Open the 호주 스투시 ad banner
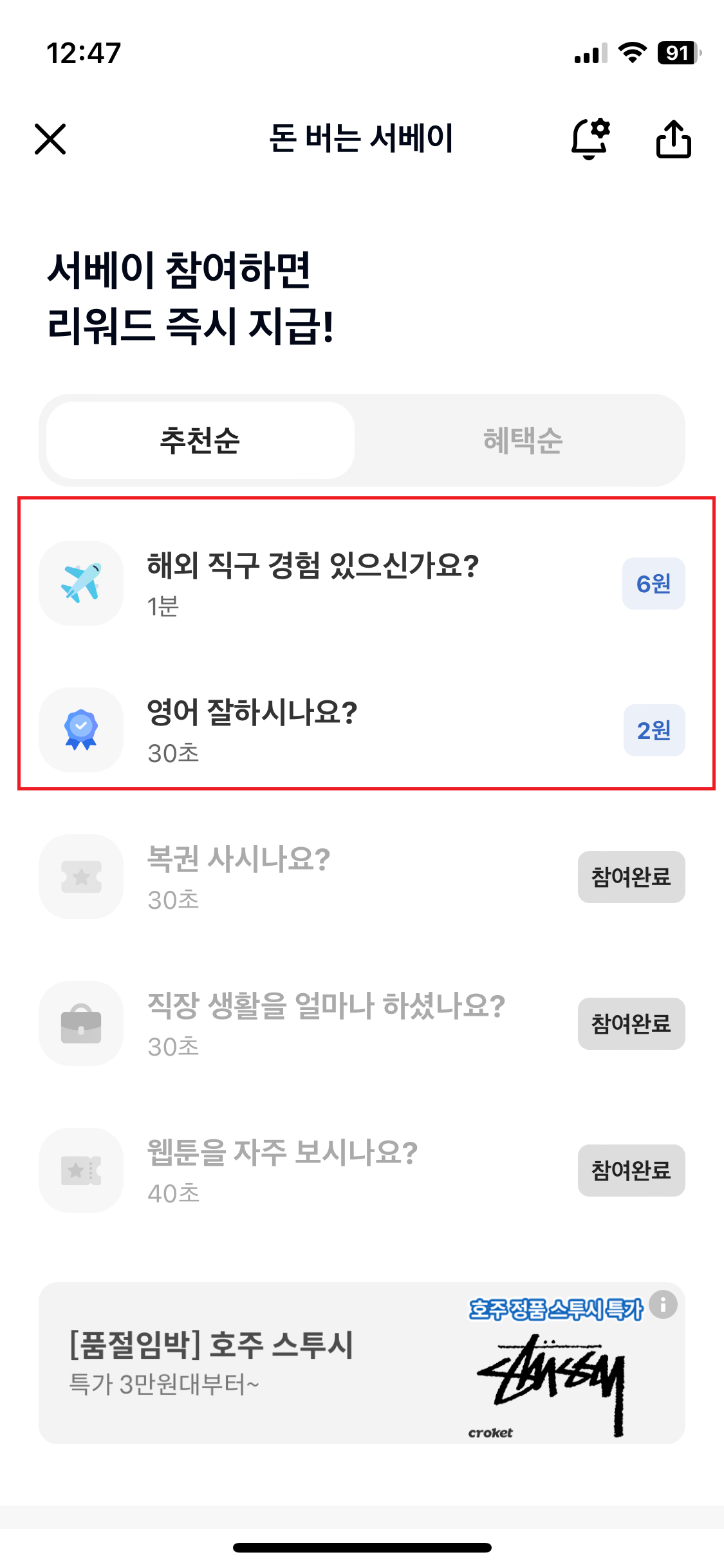 click(x=362, y=1363)
